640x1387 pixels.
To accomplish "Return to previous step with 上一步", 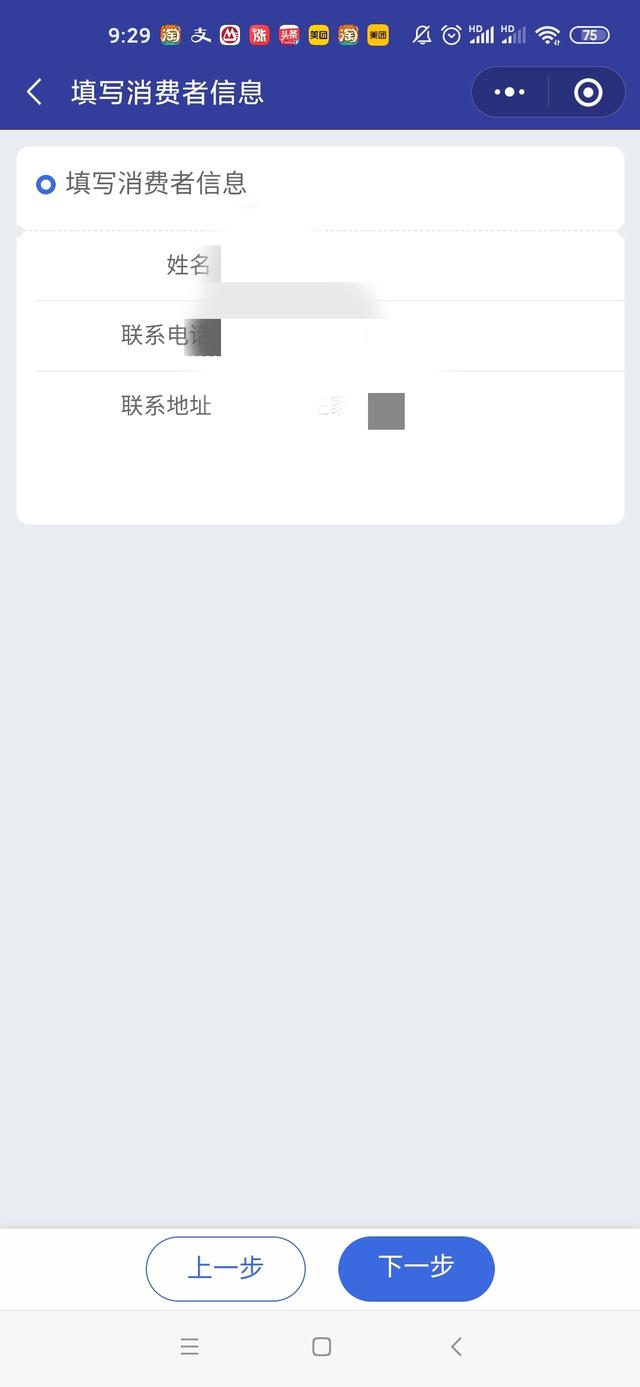I will [x=225, y=1268].
